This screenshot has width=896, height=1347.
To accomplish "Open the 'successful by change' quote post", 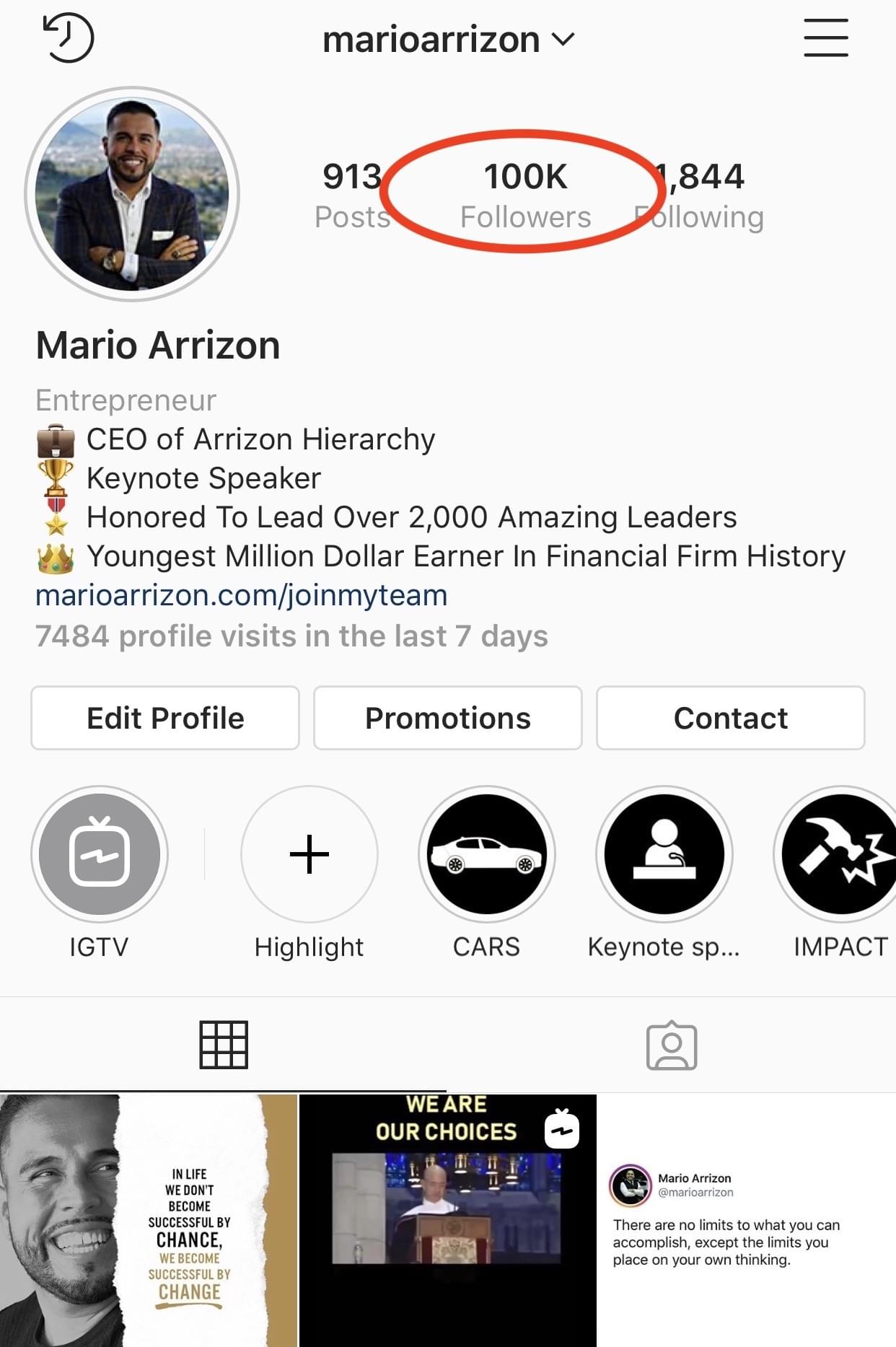I will 149,1221.
